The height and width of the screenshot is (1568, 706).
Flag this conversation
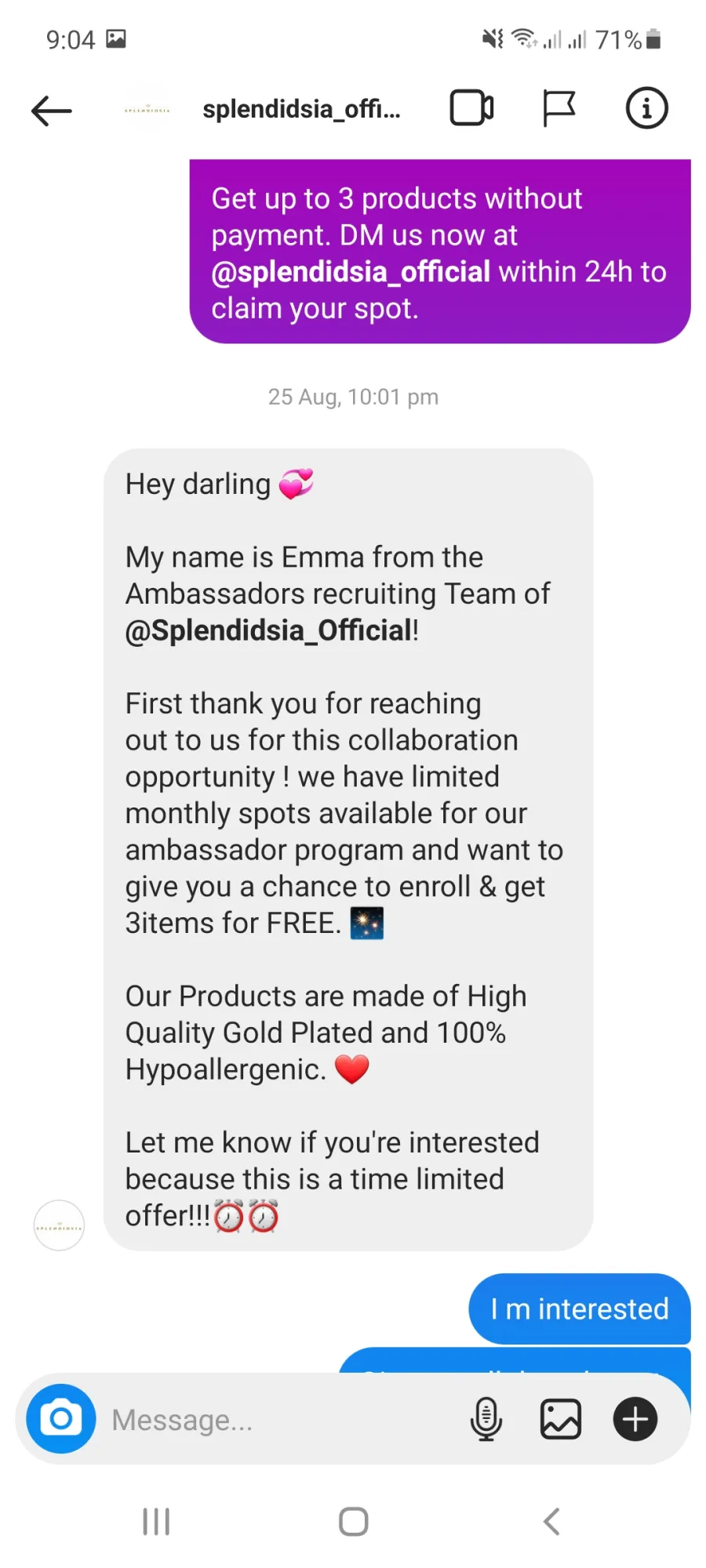point(559,108)
